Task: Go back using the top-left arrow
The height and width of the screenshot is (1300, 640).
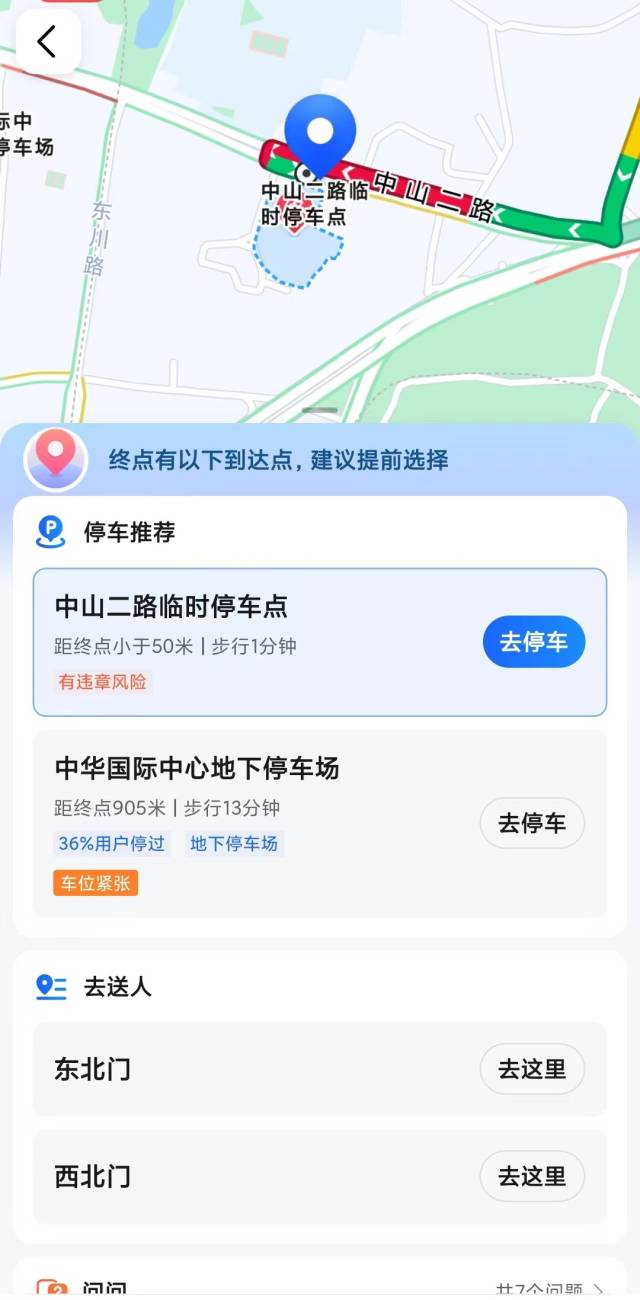Action: point(48,42)
